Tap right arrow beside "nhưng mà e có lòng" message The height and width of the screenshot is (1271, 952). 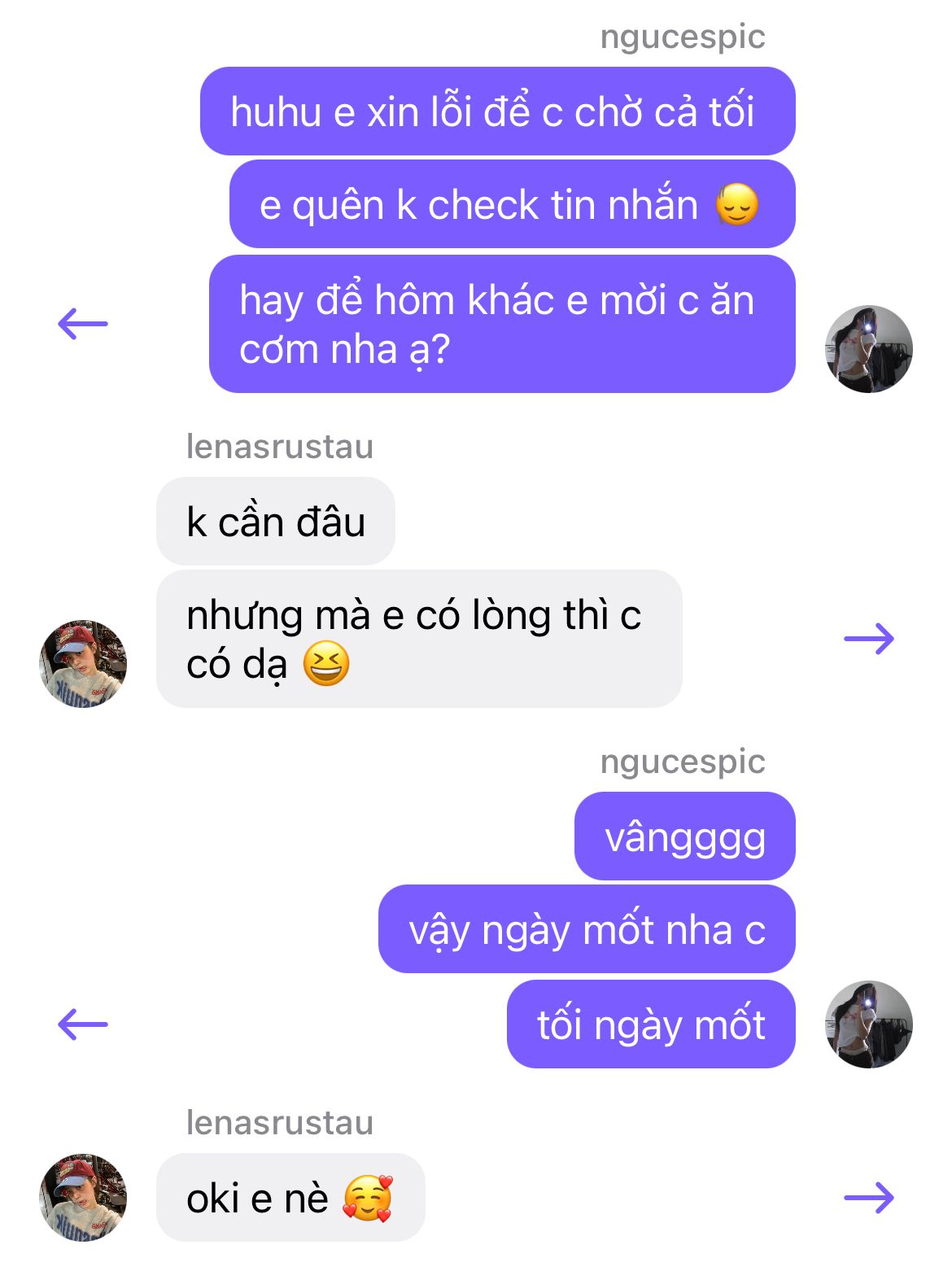coord(869,639)
